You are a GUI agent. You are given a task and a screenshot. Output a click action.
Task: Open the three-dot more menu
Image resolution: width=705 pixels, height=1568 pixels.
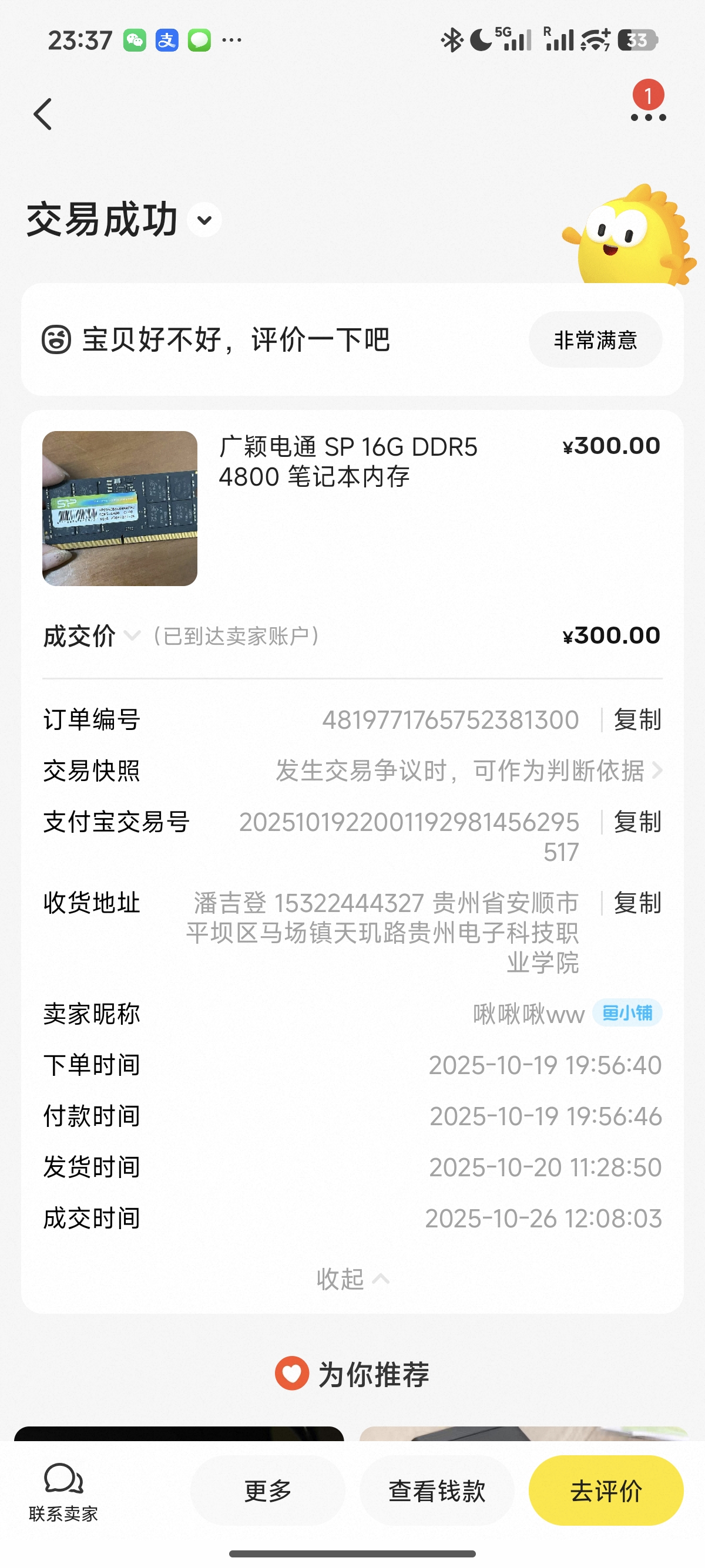pos(648,116)
